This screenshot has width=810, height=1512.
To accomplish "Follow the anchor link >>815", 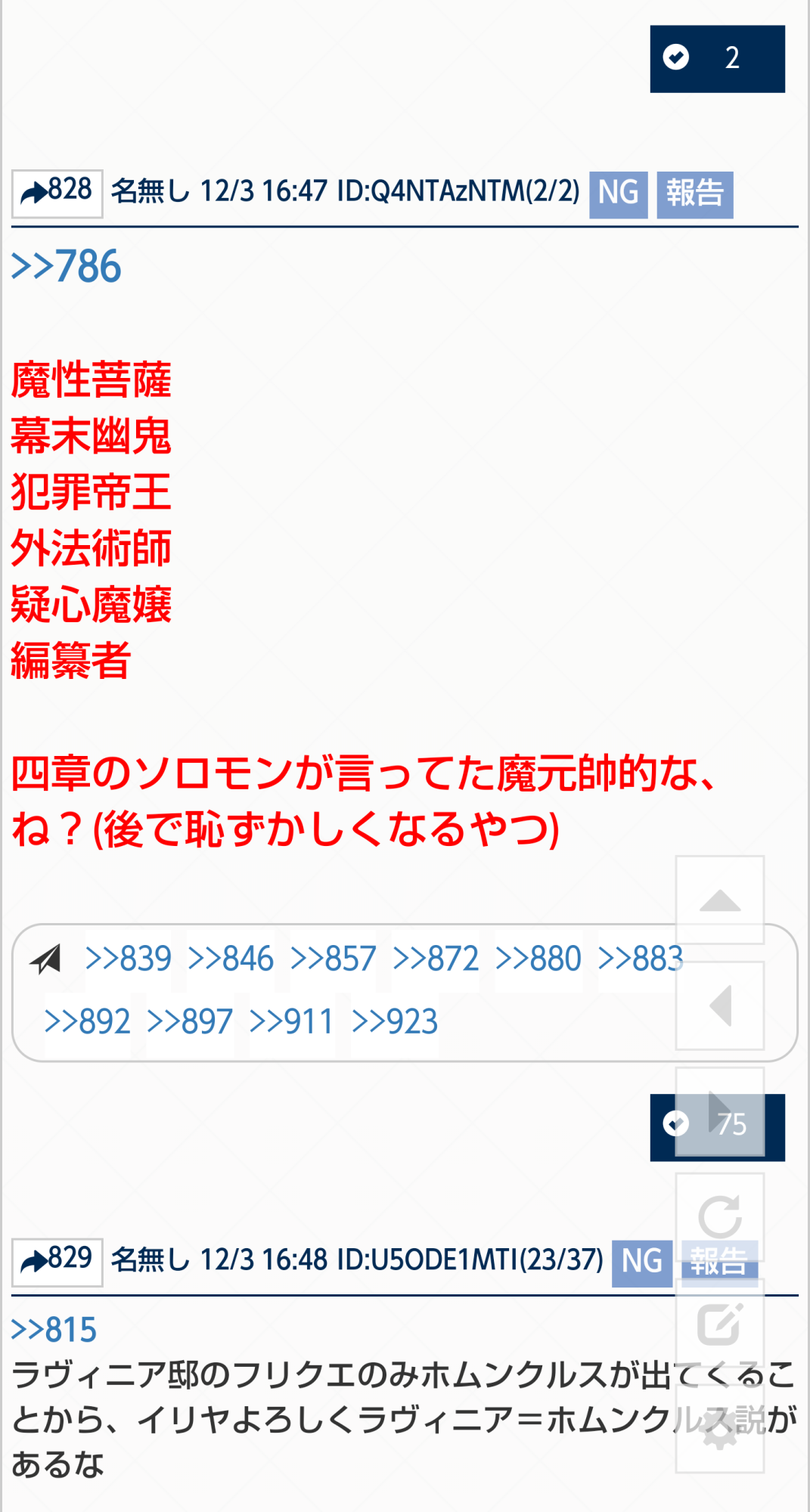I will (54, 1330).
